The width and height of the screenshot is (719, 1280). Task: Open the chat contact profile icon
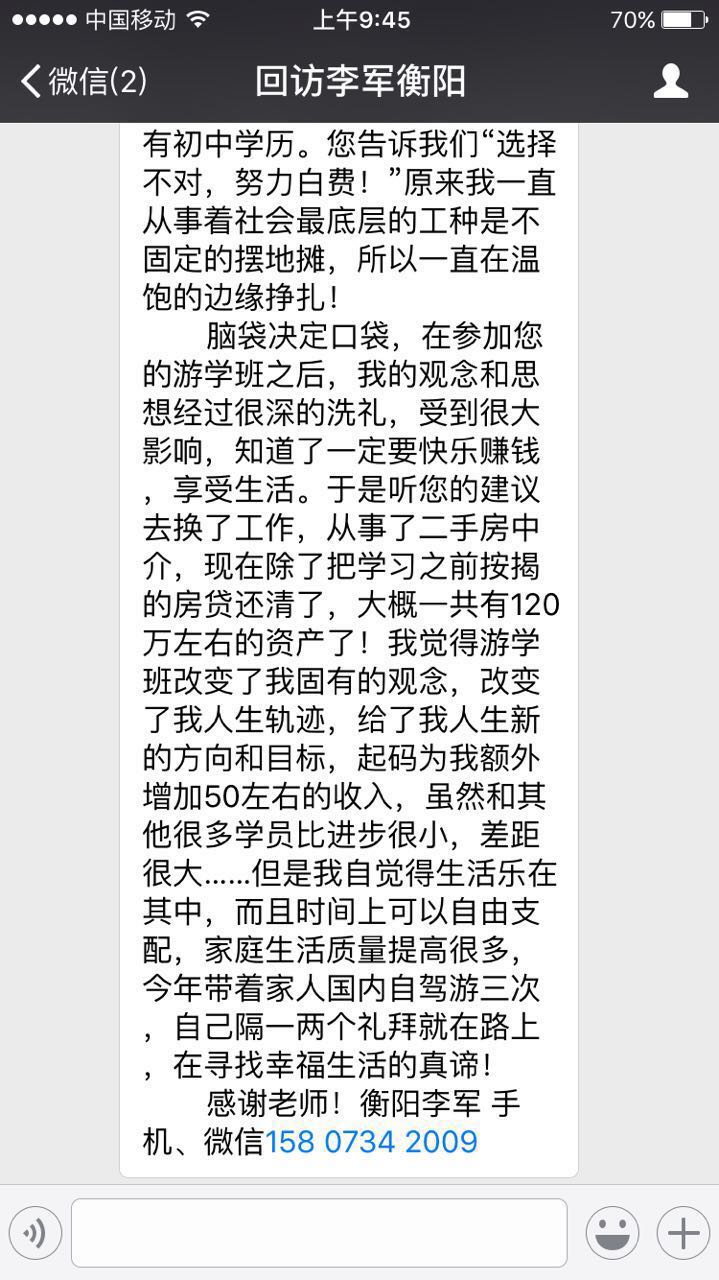(x=670, y=81)
